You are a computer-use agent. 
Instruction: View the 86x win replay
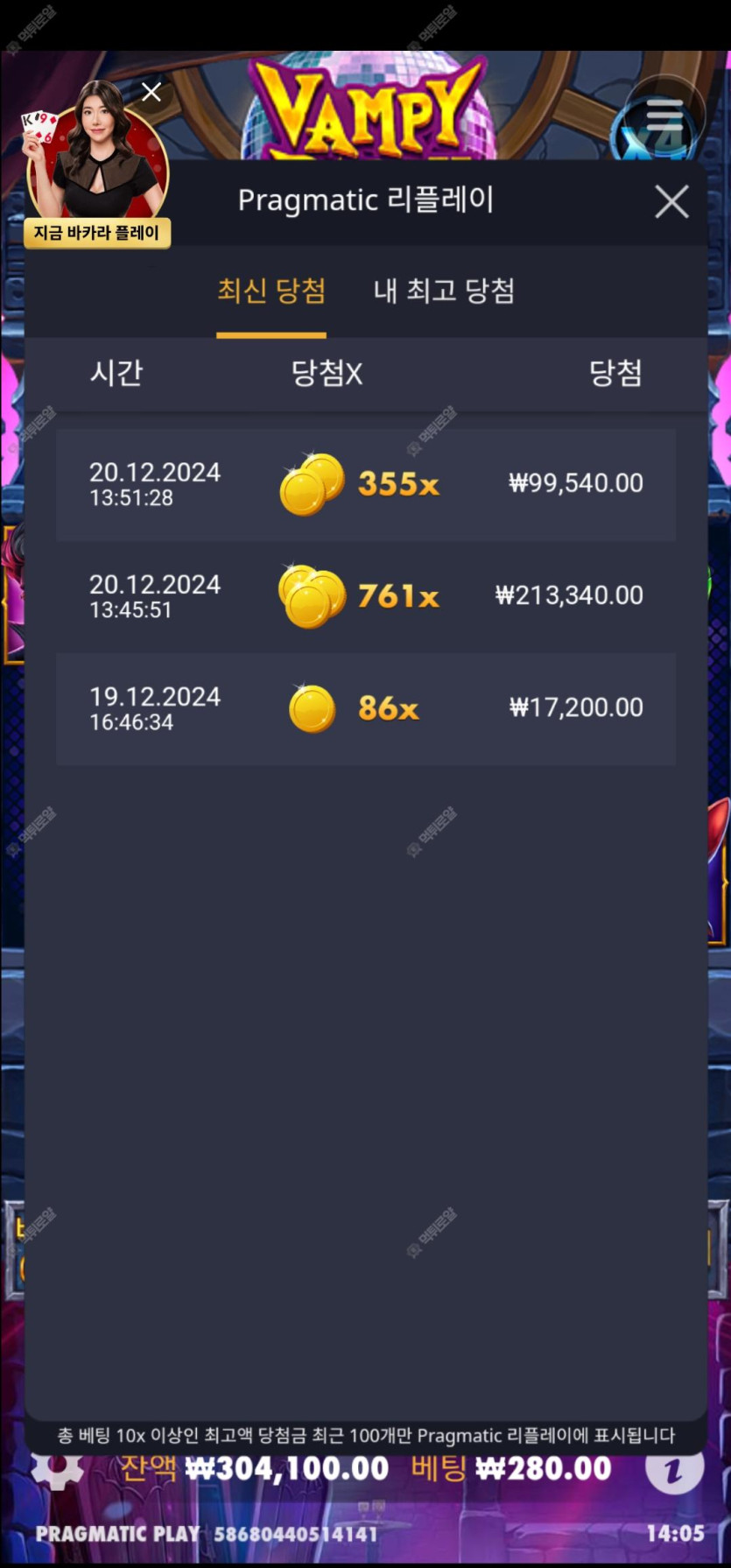[365, 708]
